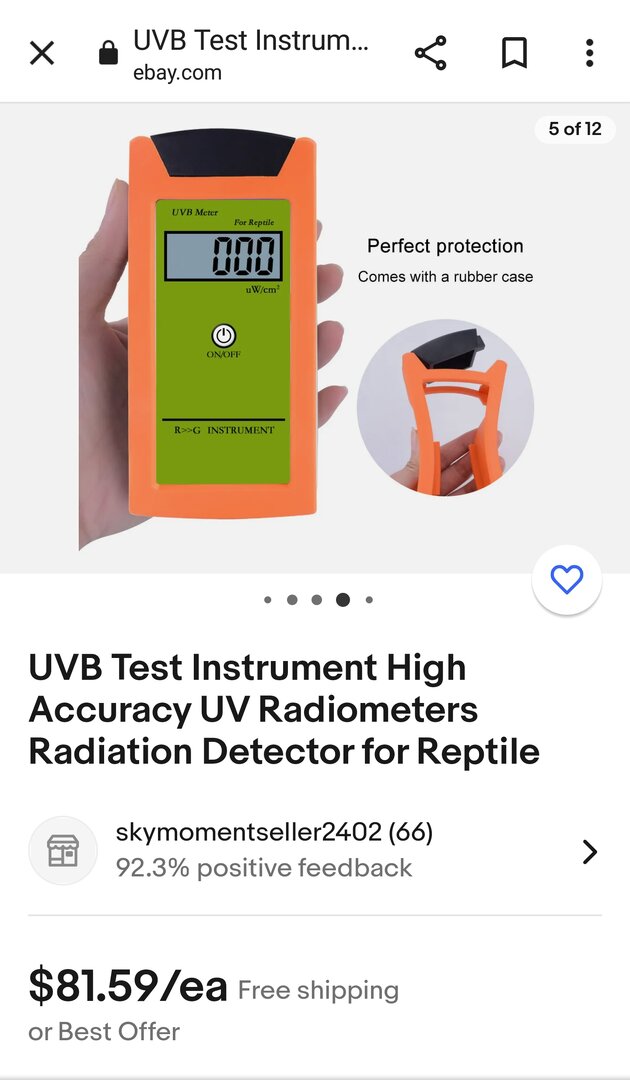Bookmark this page
This screenshot has width=630, height=1080.
(x=514, y=53)
